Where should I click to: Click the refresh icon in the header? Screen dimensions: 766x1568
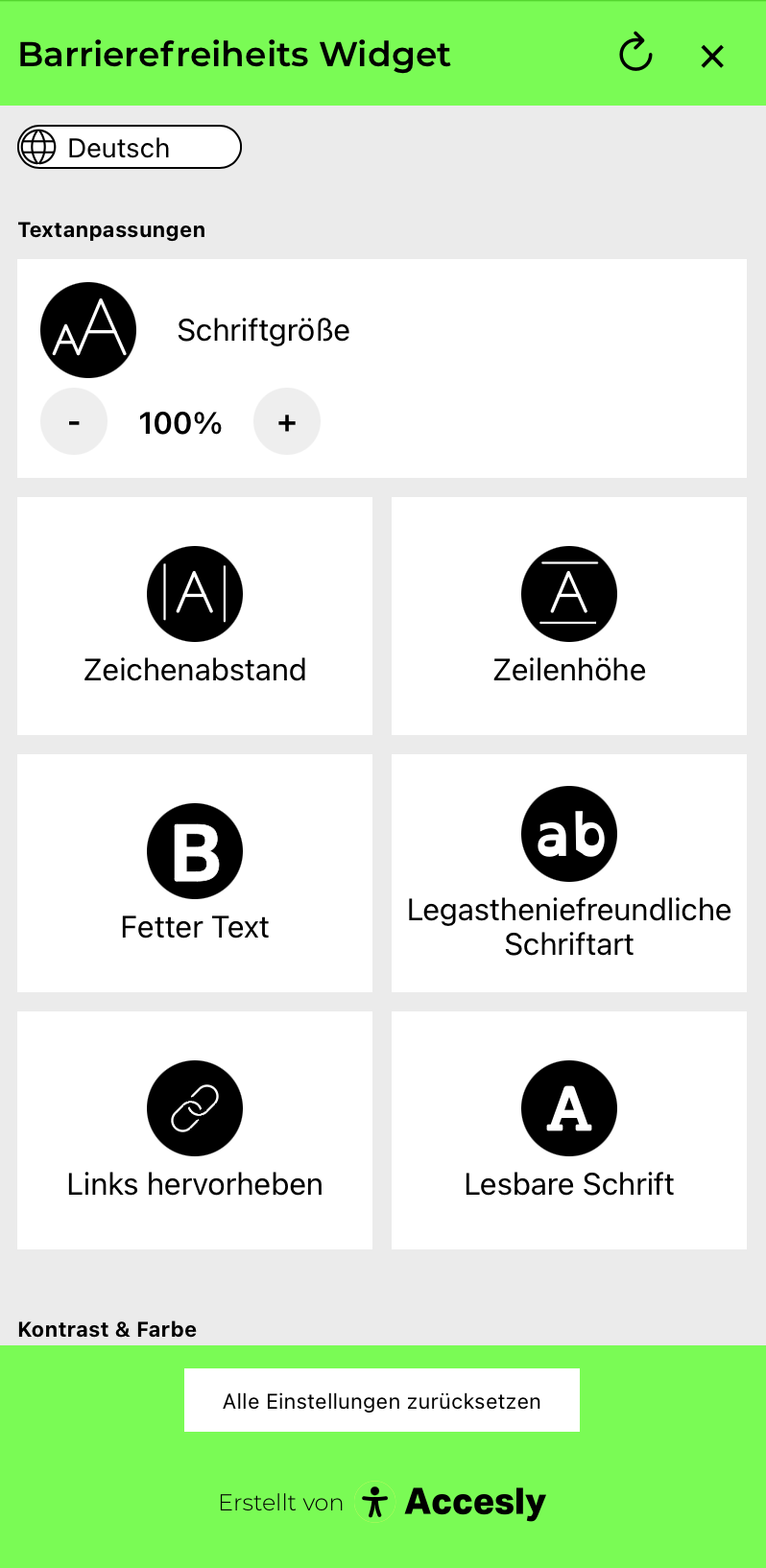coord(634,56)
